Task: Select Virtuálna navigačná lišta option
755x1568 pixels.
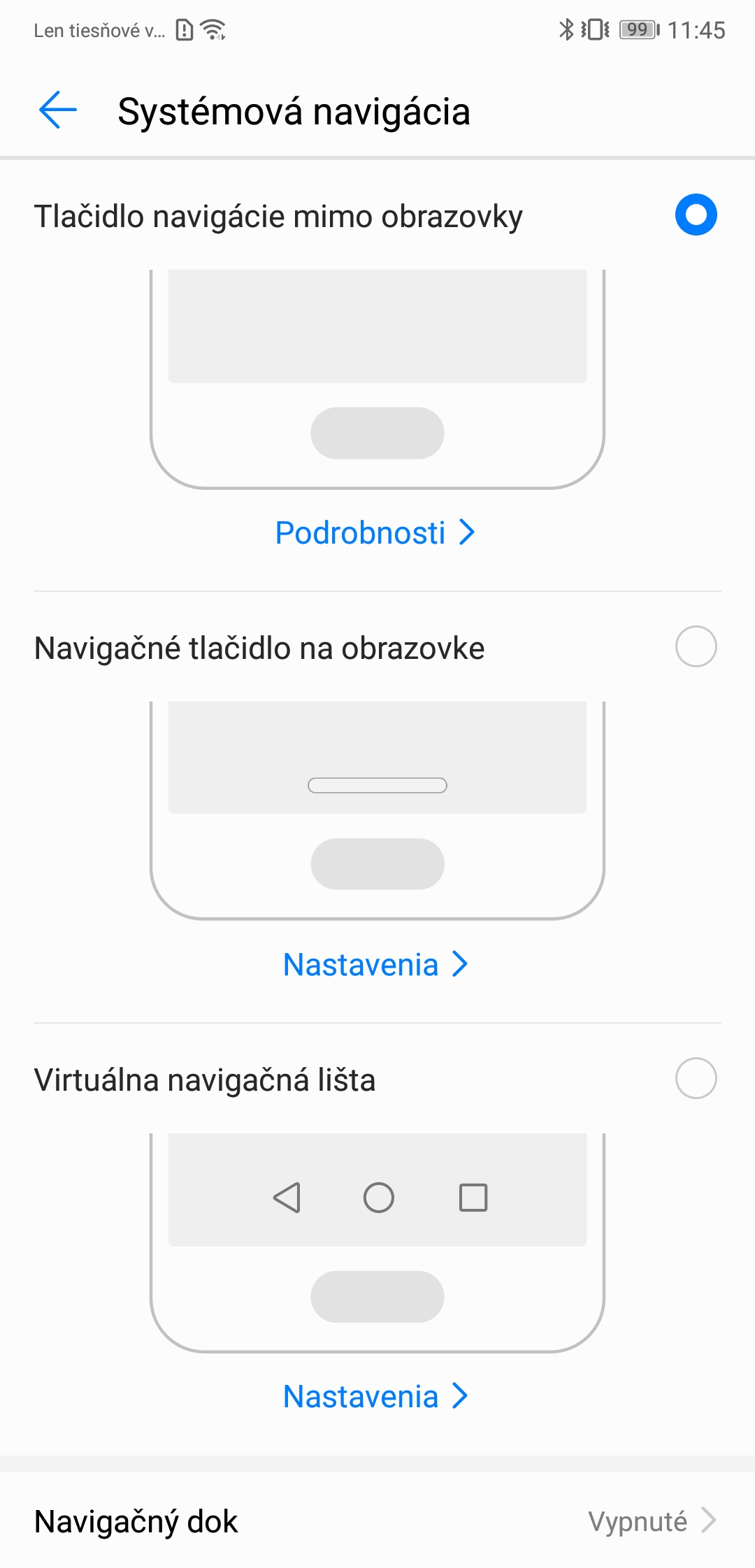Action: (696, 1078)
